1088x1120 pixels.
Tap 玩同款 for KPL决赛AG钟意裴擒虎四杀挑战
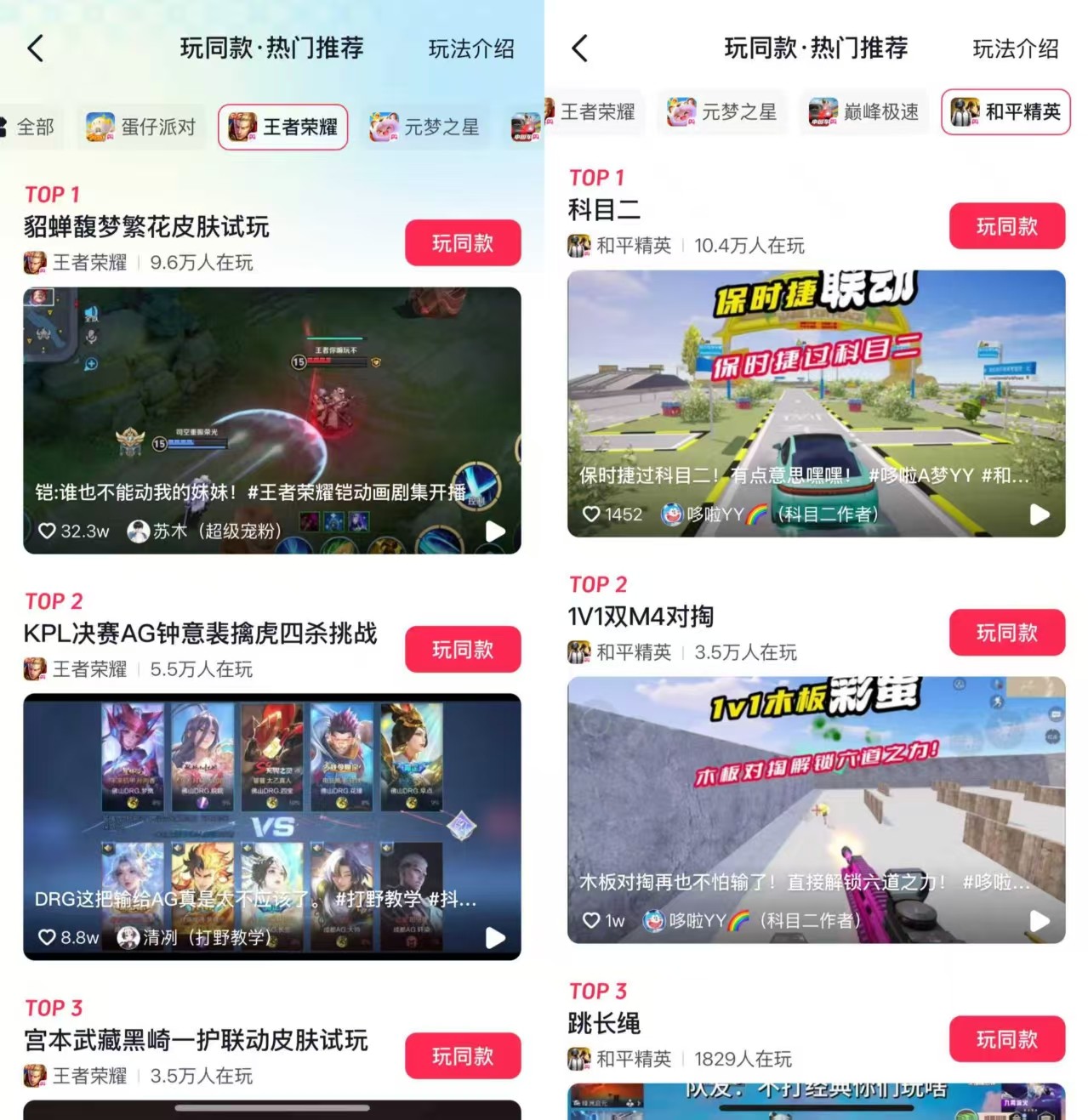463,650
